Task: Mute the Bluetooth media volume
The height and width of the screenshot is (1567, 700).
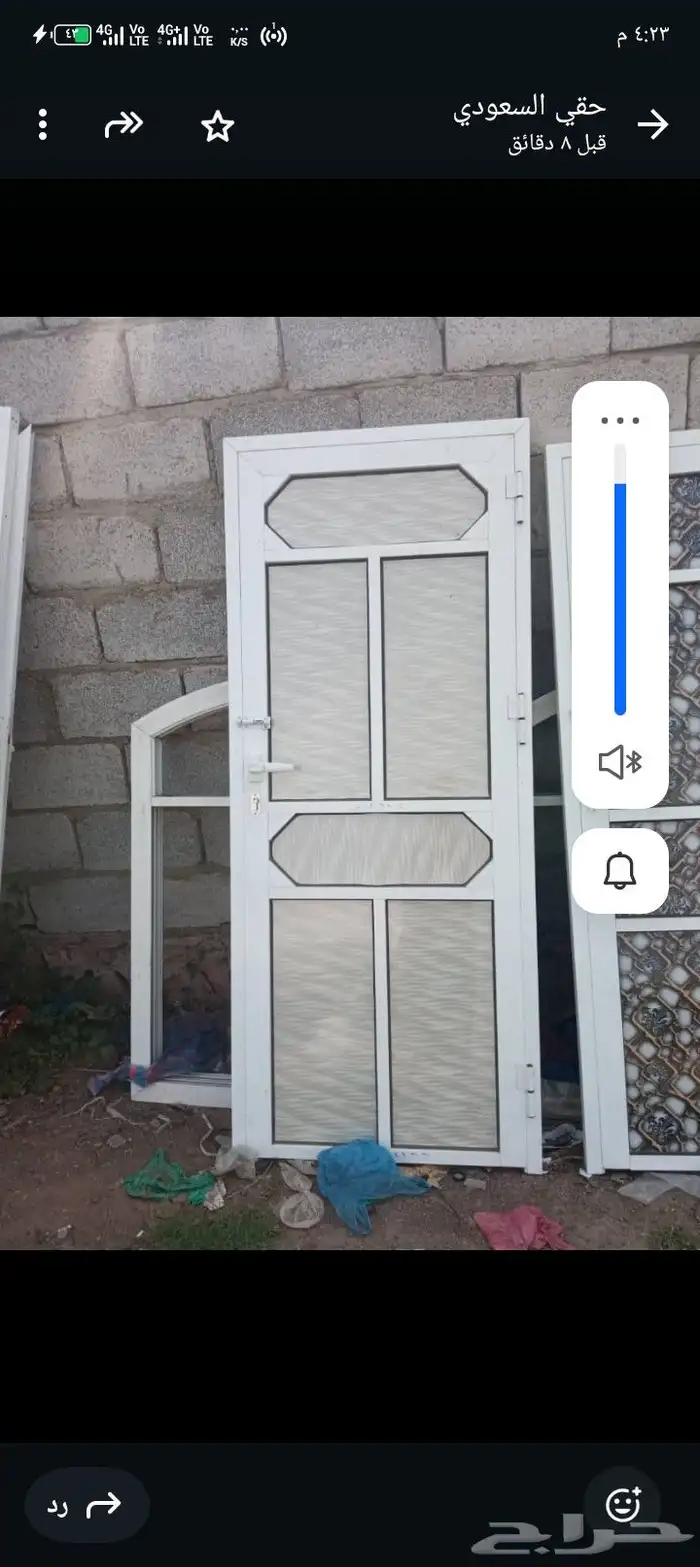Action: 620,763
